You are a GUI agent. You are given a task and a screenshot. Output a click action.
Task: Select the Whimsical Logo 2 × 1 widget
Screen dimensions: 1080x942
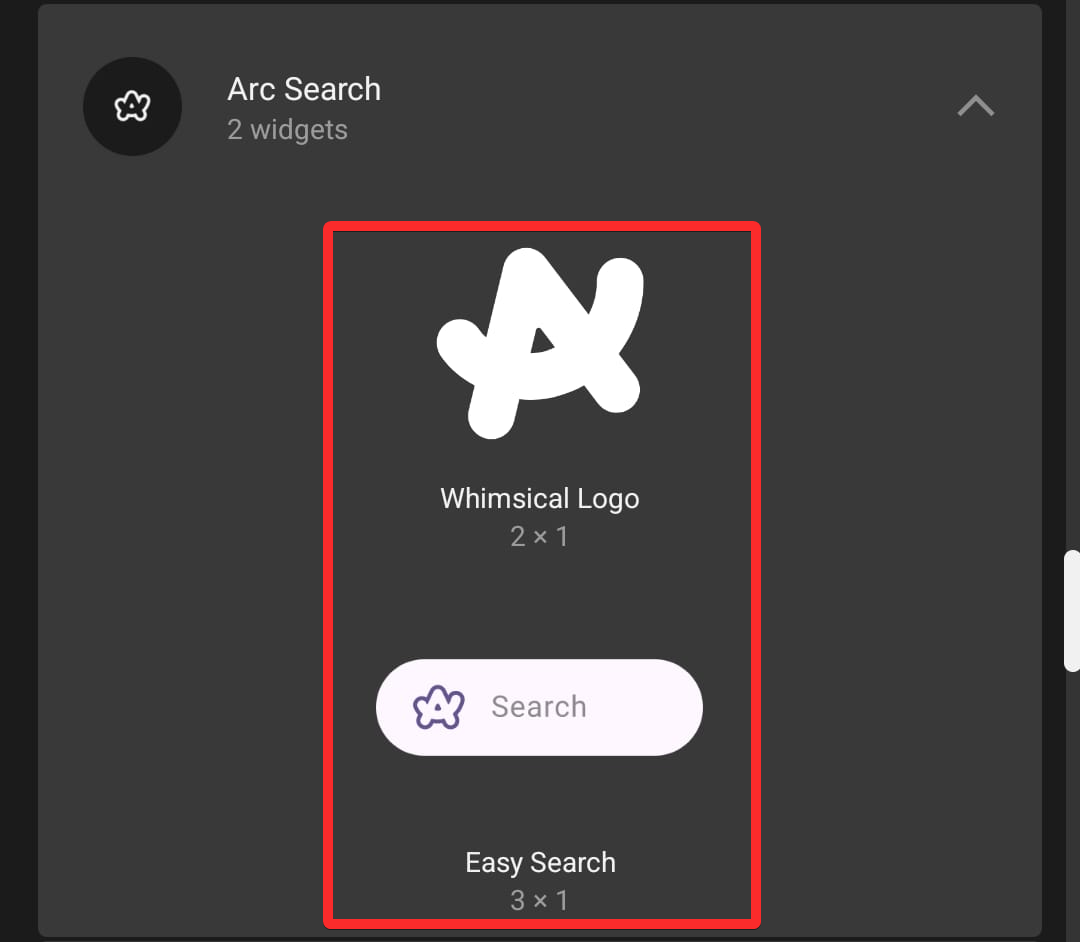(x=540, y=345)
